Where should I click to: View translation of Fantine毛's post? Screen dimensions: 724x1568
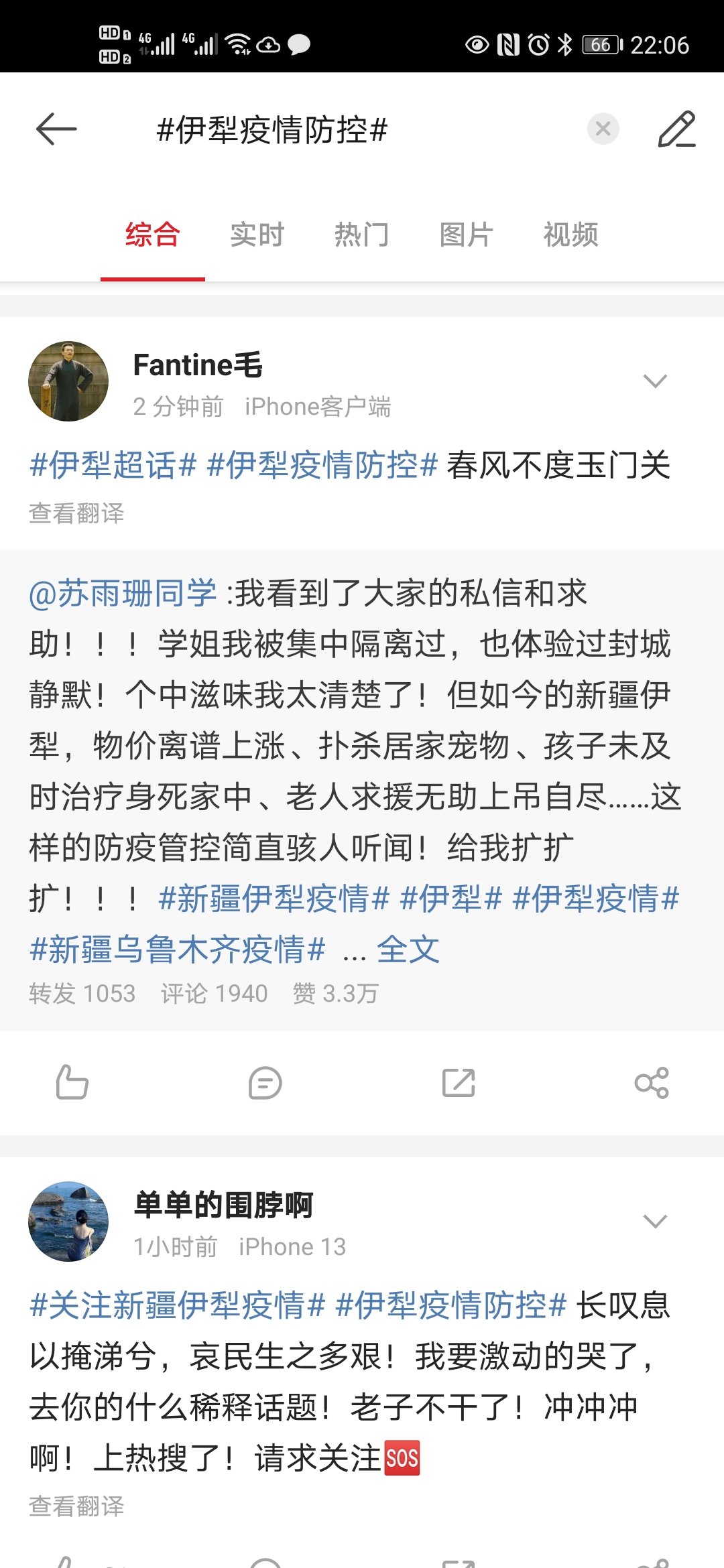click(76, 513)
